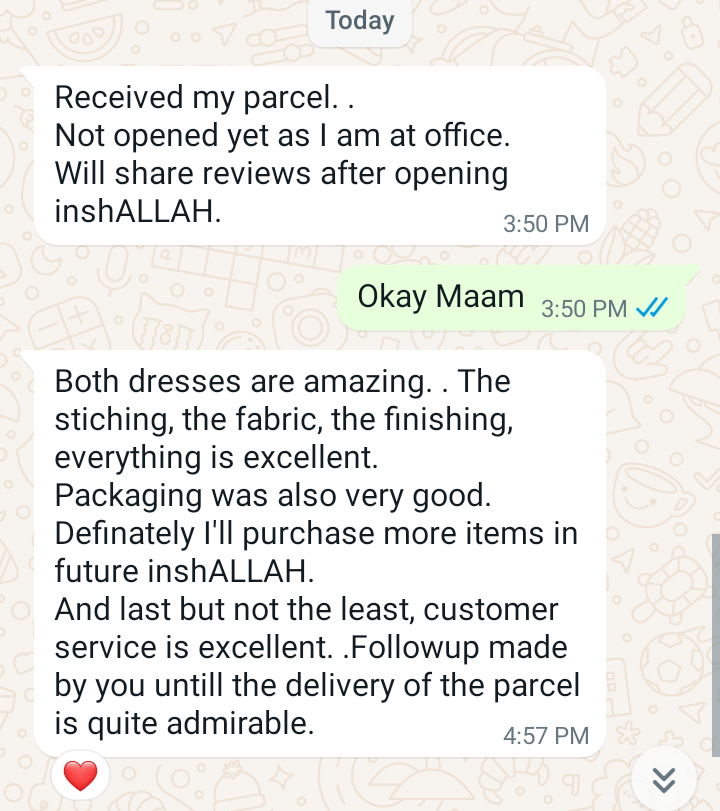Open the heart reaction on last message
The height and width of the screenshot is (811, 720).
[80, 775]
